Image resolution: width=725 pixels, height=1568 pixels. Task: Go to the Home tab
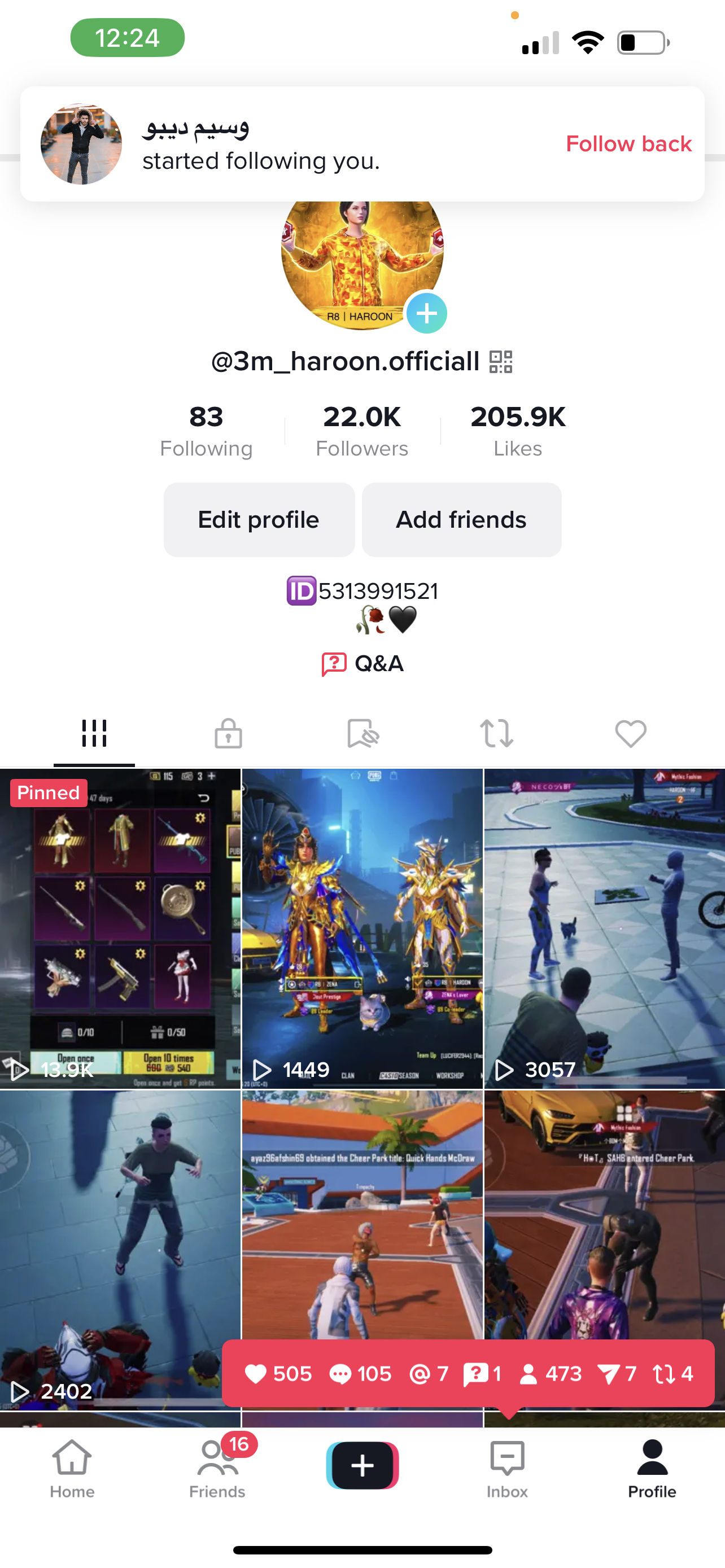click(72, 1468)
